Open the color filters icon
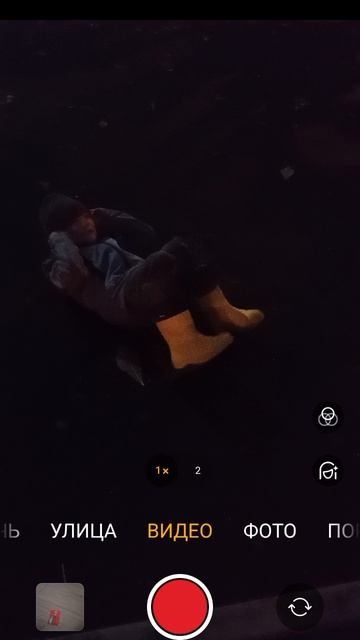Image resolution: width=360 pixels, height=640 pixels. click(x=327, y=417)
